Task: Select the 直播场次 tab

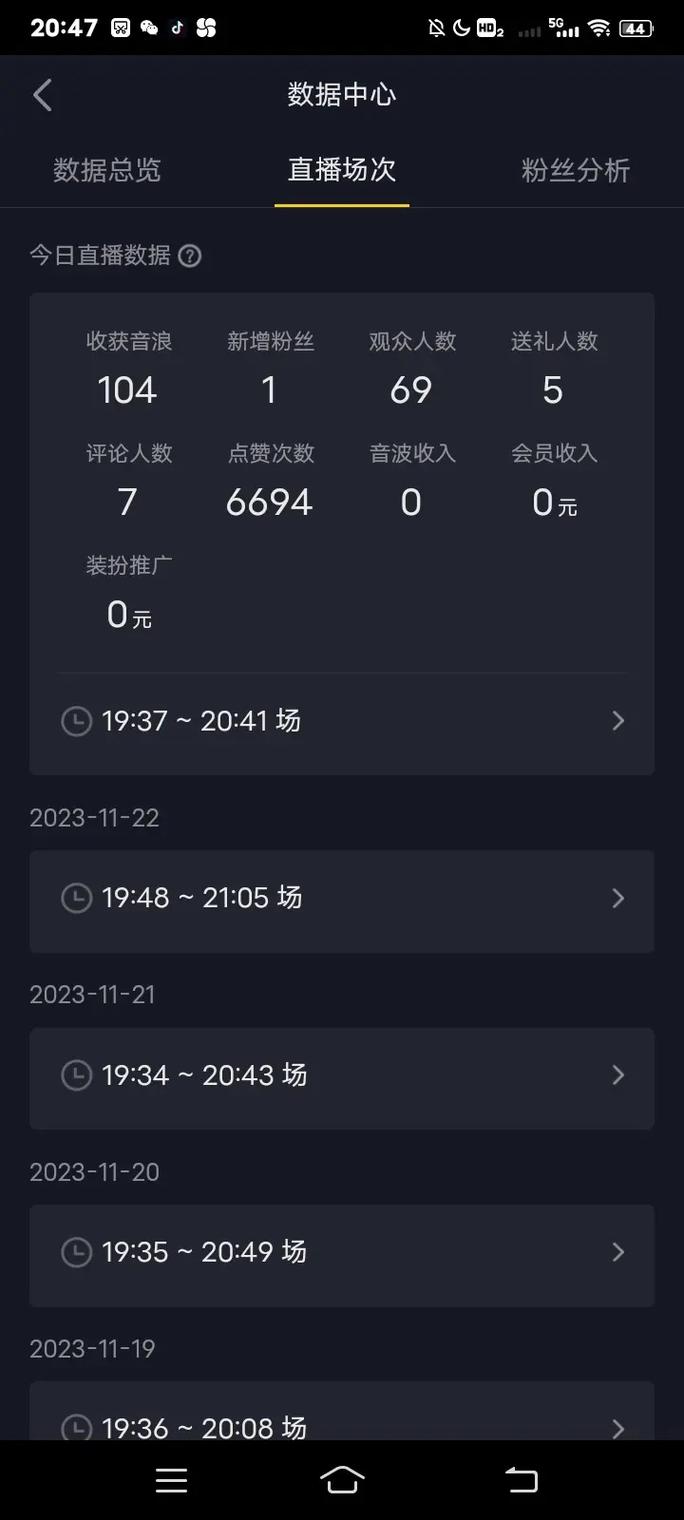Action: tap(342, 170)
